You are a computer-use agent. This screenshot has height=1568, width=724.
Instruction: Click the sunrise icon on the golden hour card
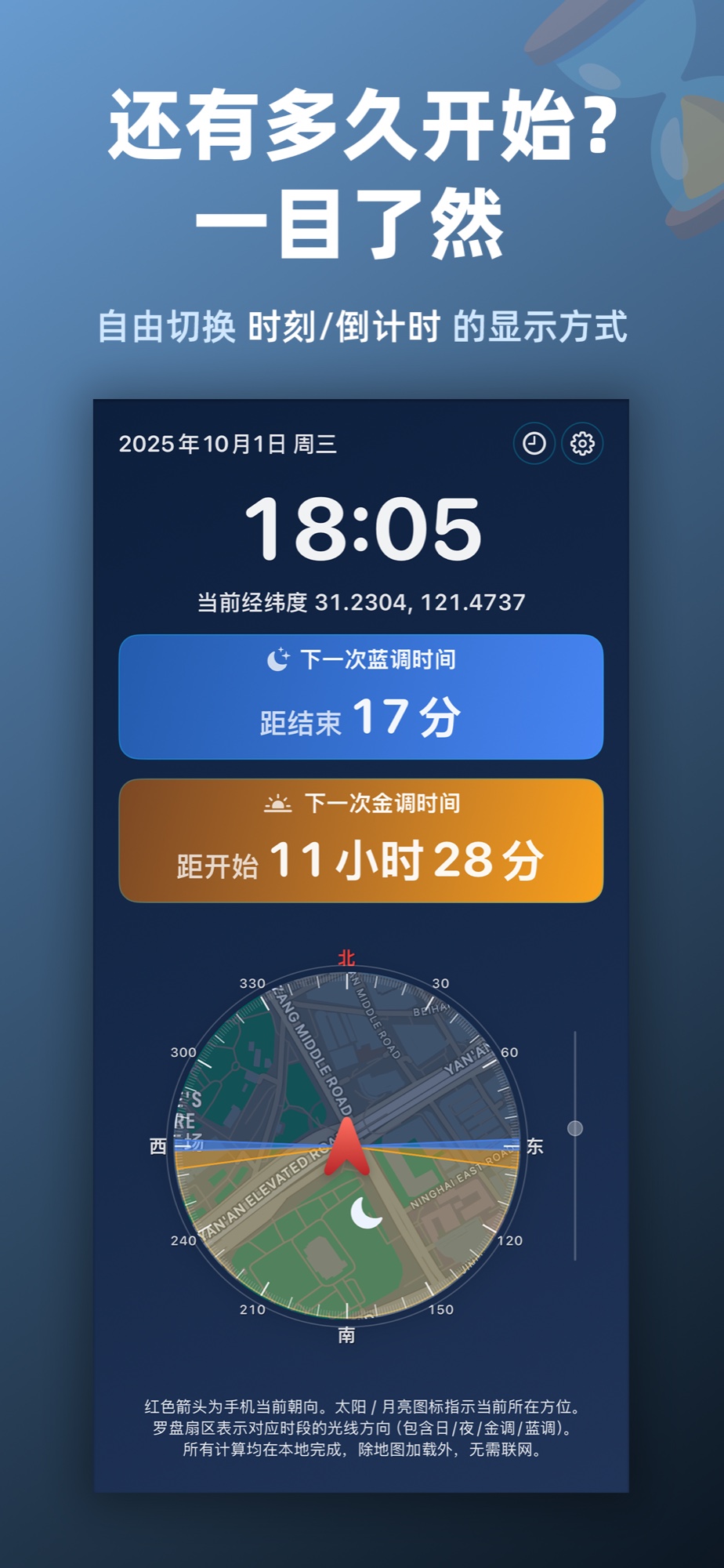click(278, 804)
